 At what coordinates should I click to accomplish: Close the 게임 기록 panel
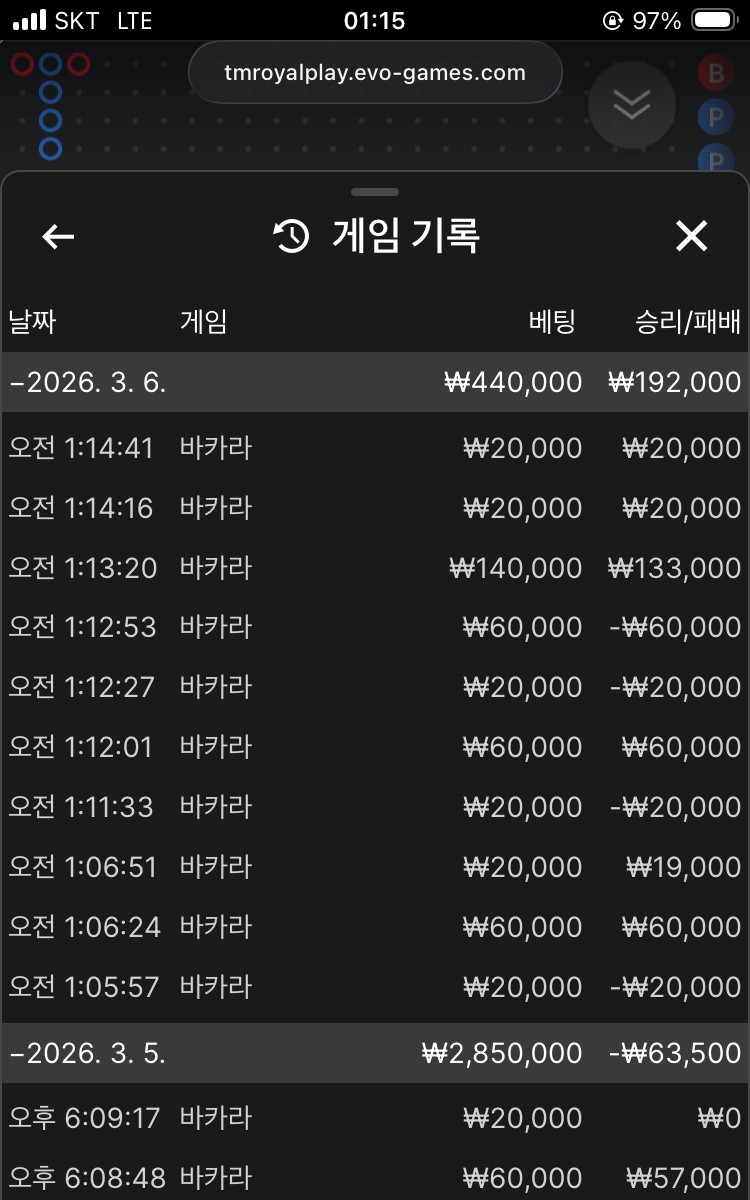coord(691,236)
